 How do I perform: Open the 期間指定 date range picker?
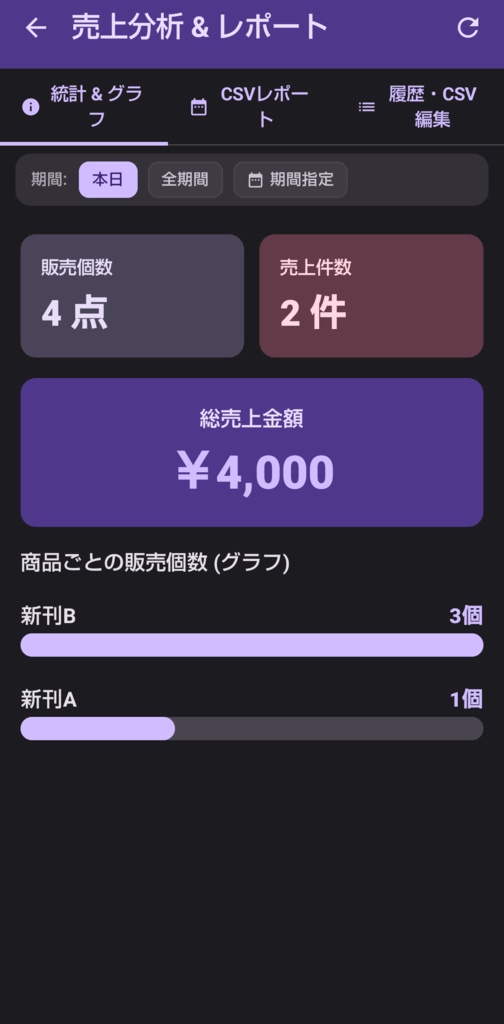(x=291, y=180)
